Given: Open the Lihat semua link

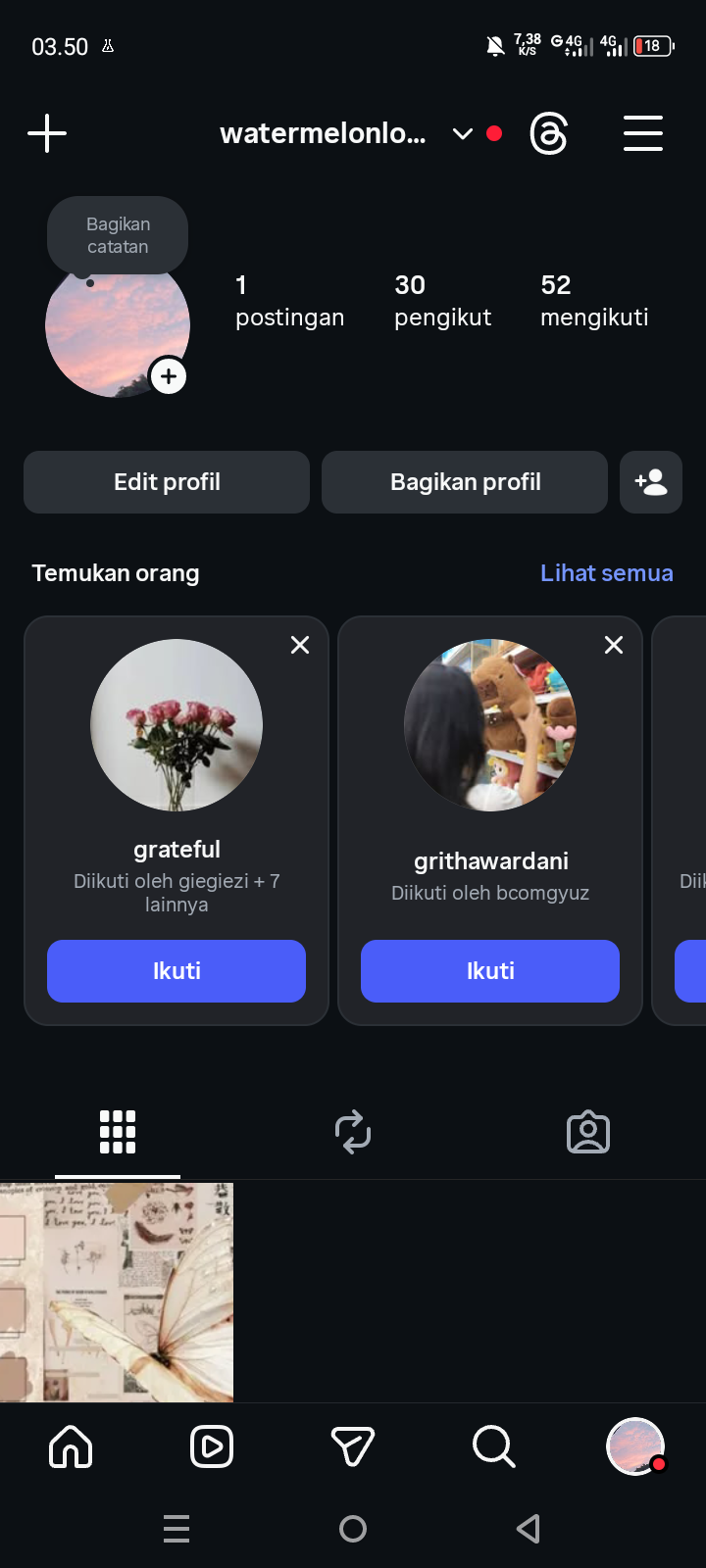Looking at the screenshot, I should [606, 573].
